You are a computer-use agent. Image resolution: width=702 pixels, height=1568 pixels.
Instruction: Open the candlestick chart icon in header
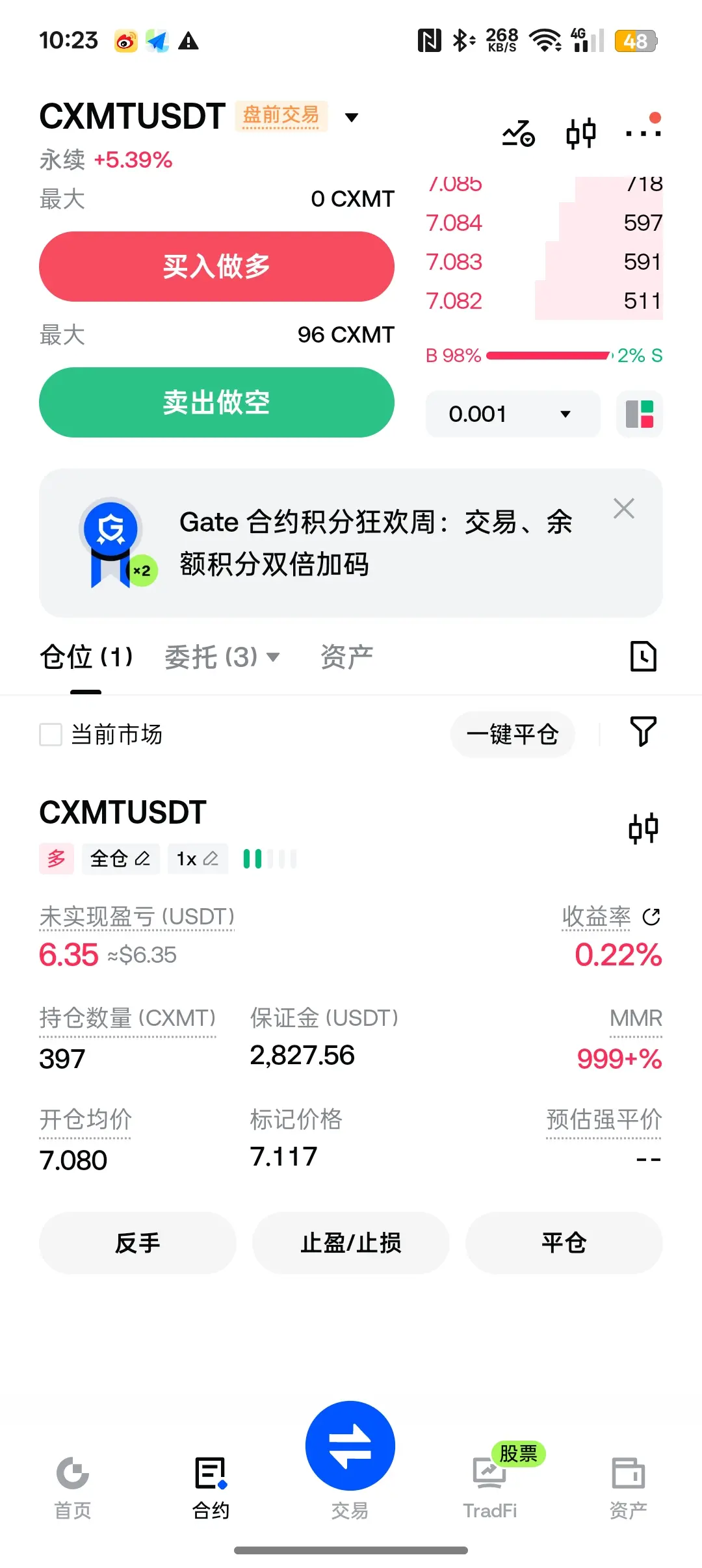coord(580,133)
